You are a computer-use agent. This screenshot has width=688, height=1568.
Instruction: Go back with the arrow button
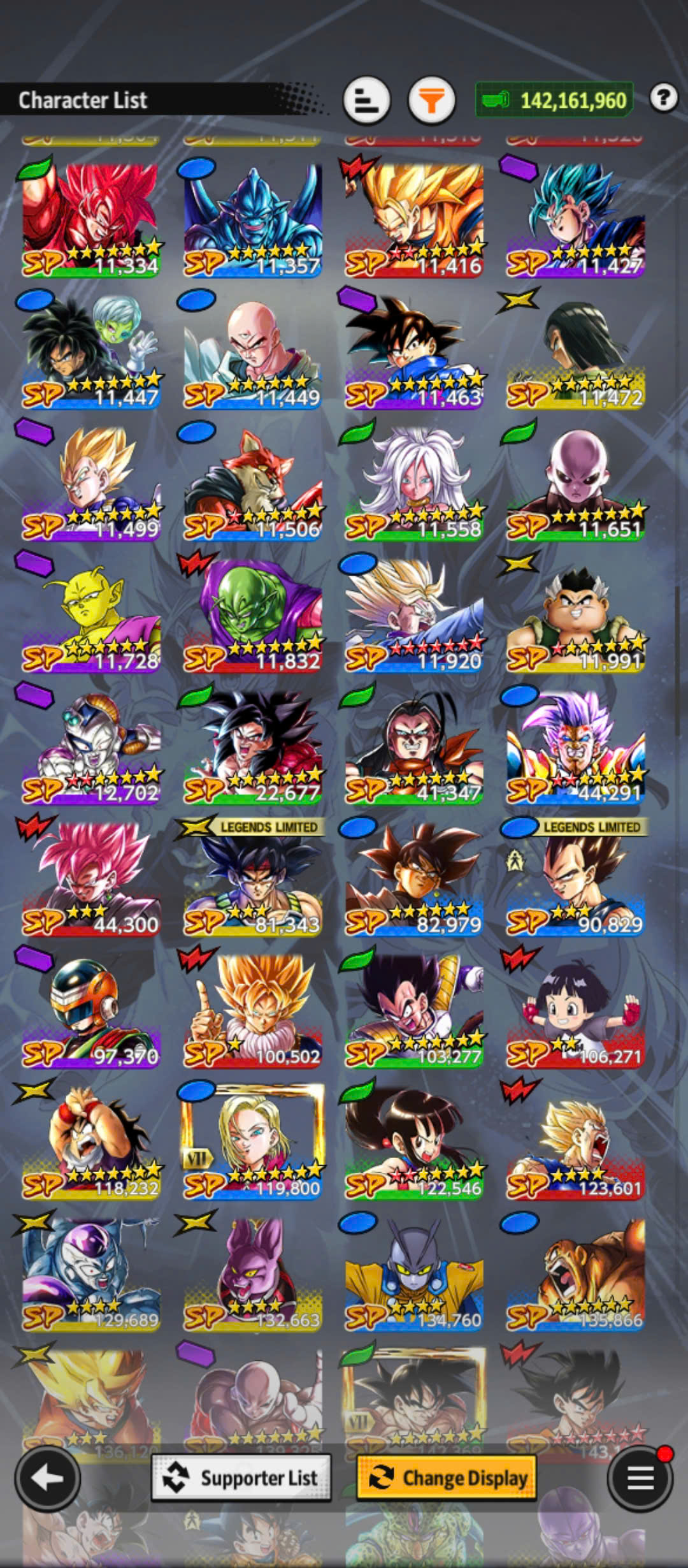pos(48,1478)
